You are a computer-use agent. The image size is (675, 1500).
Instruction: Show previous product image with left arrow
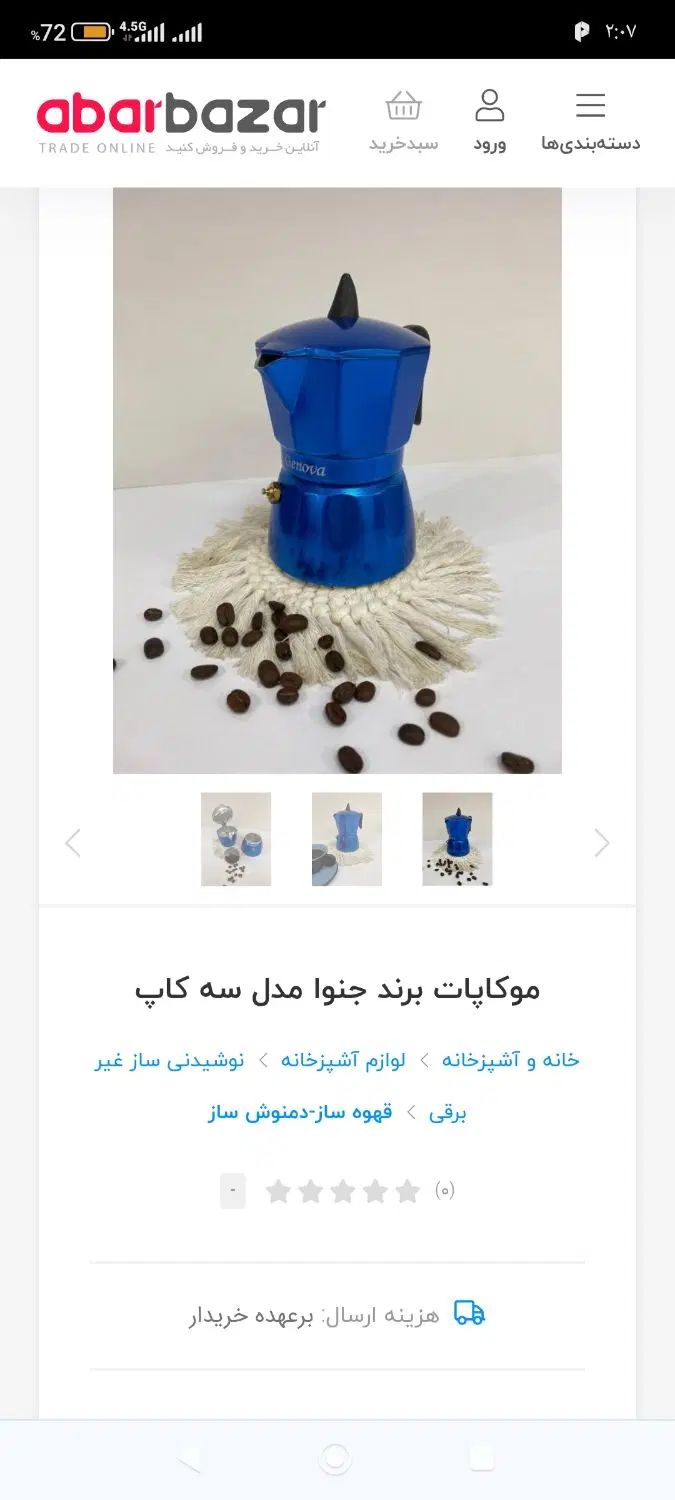coord(72,843)
